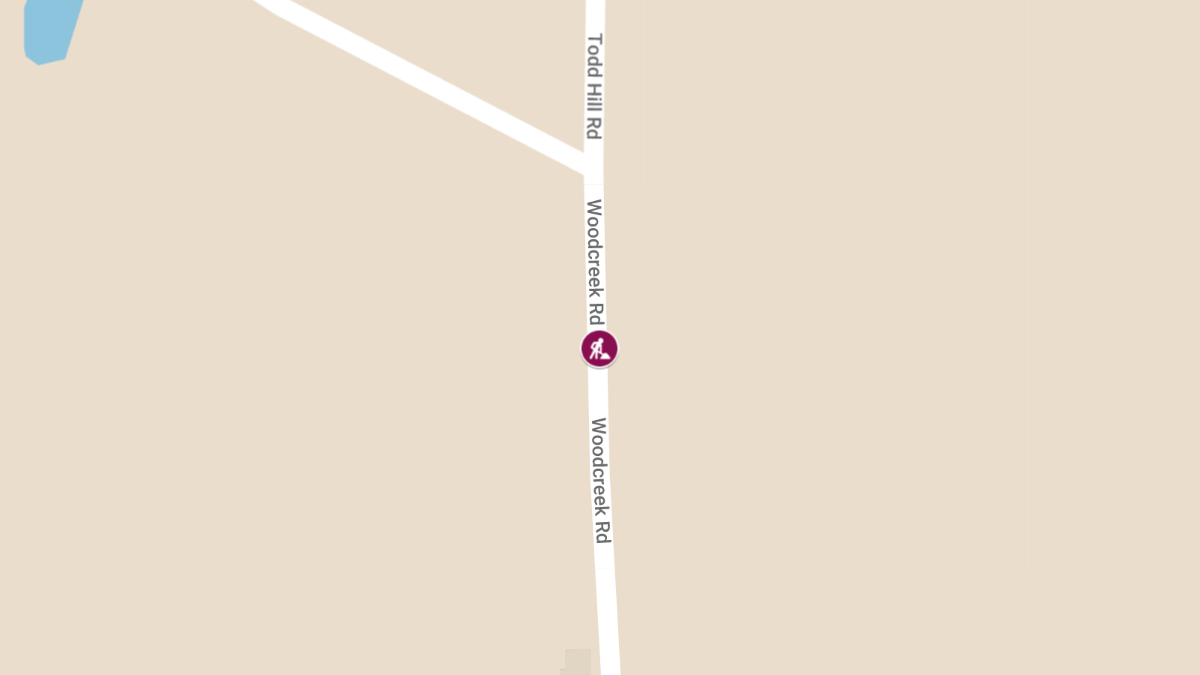The image size is (1200, 675).
Task: Tap the road construction marker on Woodcreek Rd
Action: [599, 349]
